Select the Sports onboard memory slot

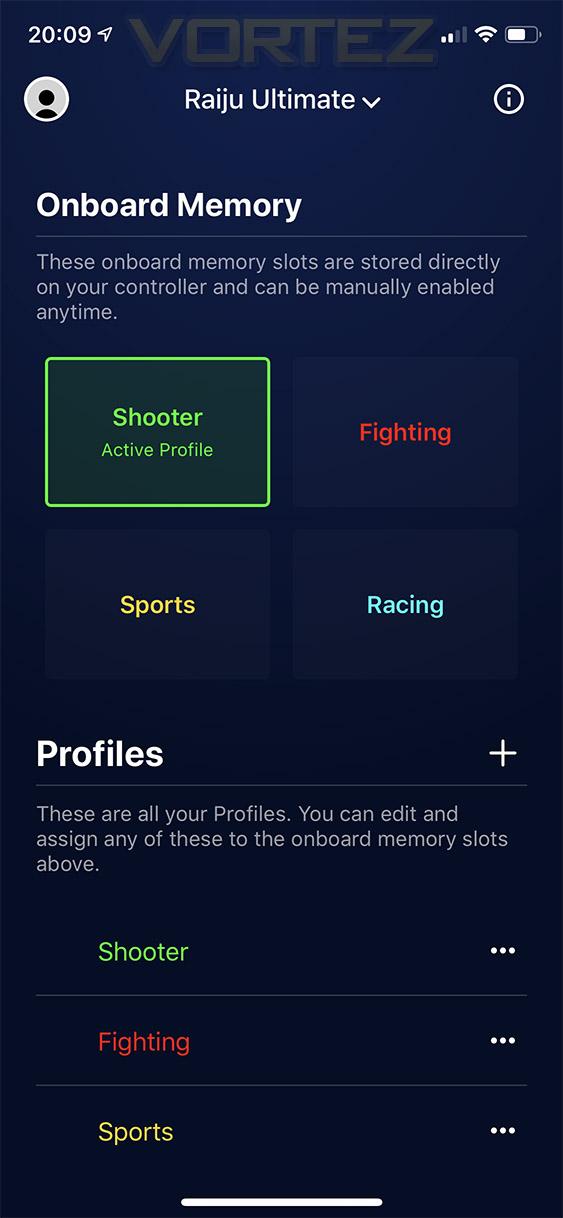[157, 604]
